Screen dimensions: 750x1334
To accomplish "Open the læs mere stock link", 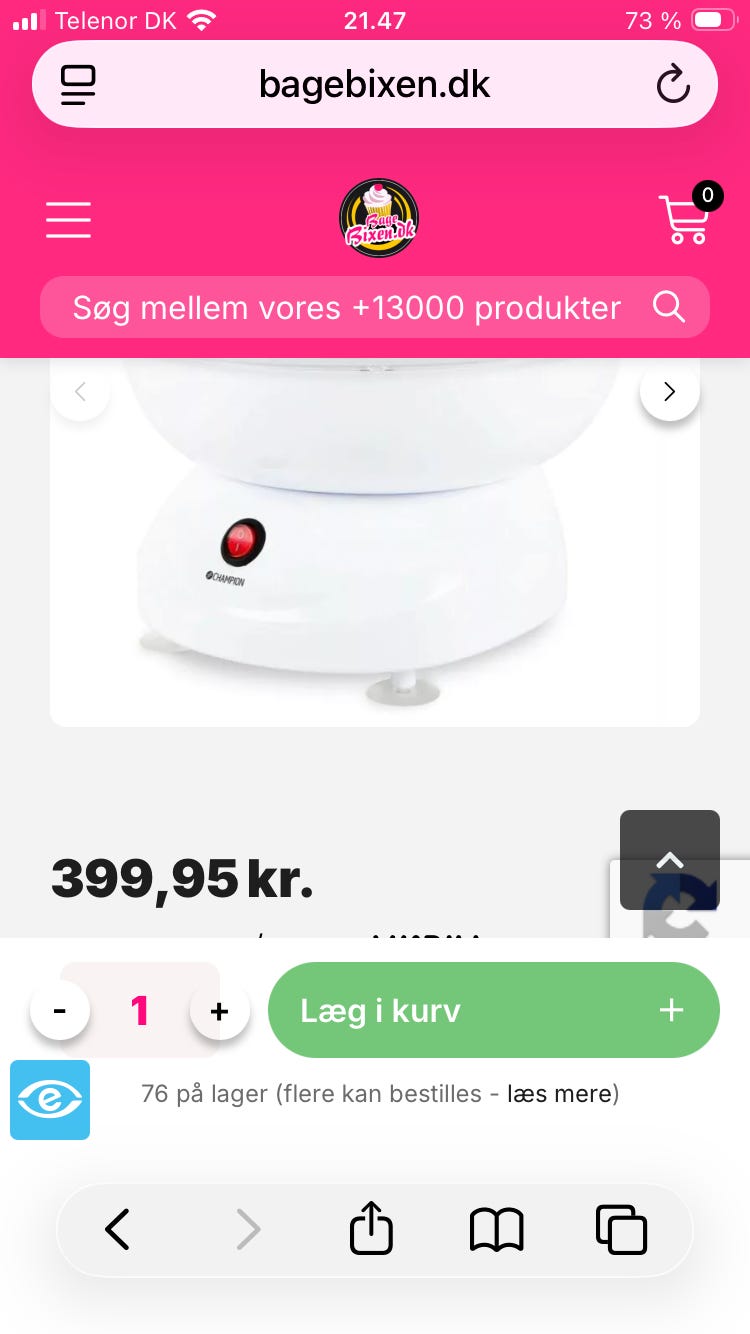I will click(x=563, y=1094).
